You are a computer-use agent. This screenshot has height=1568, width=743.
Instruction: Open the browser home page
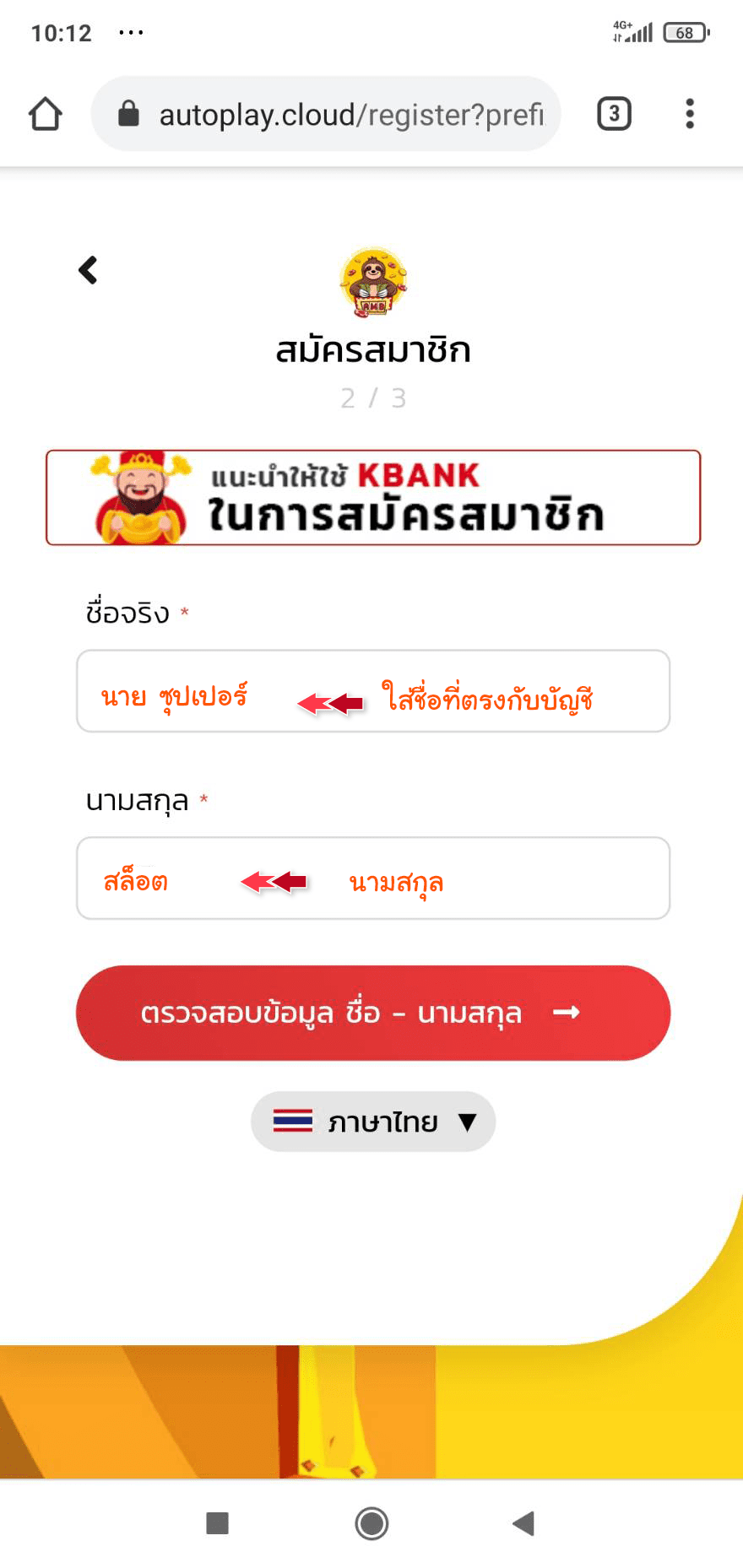pyautogui.click(x=46, y=114)
